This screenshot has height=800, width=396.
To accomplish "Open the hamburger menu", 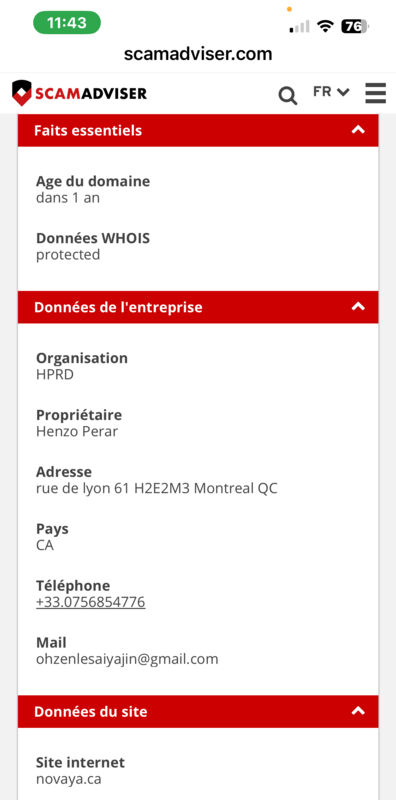I will click(376, 93).
